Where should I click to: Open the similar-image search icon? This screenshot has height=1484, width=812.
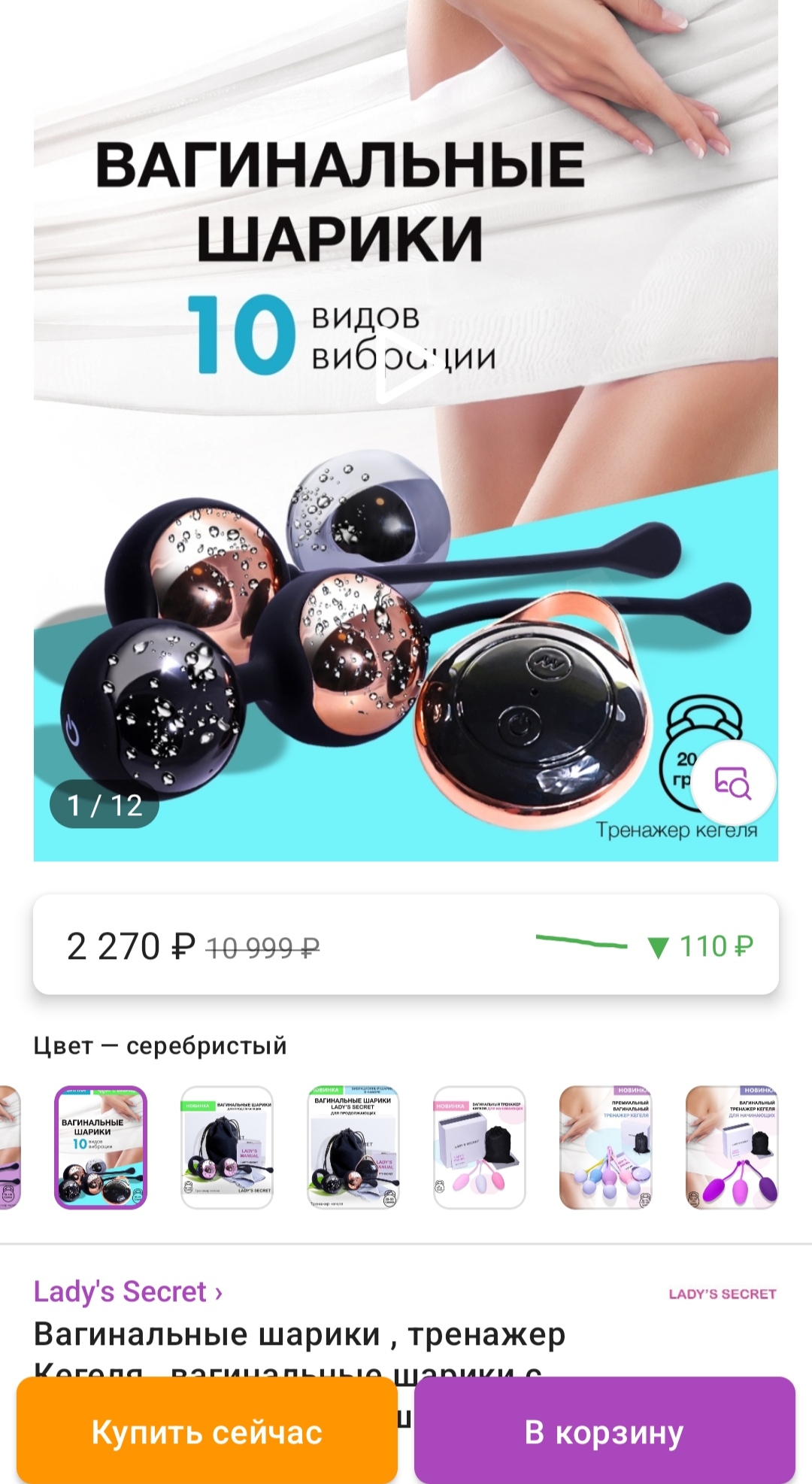(x=733, y=783)
